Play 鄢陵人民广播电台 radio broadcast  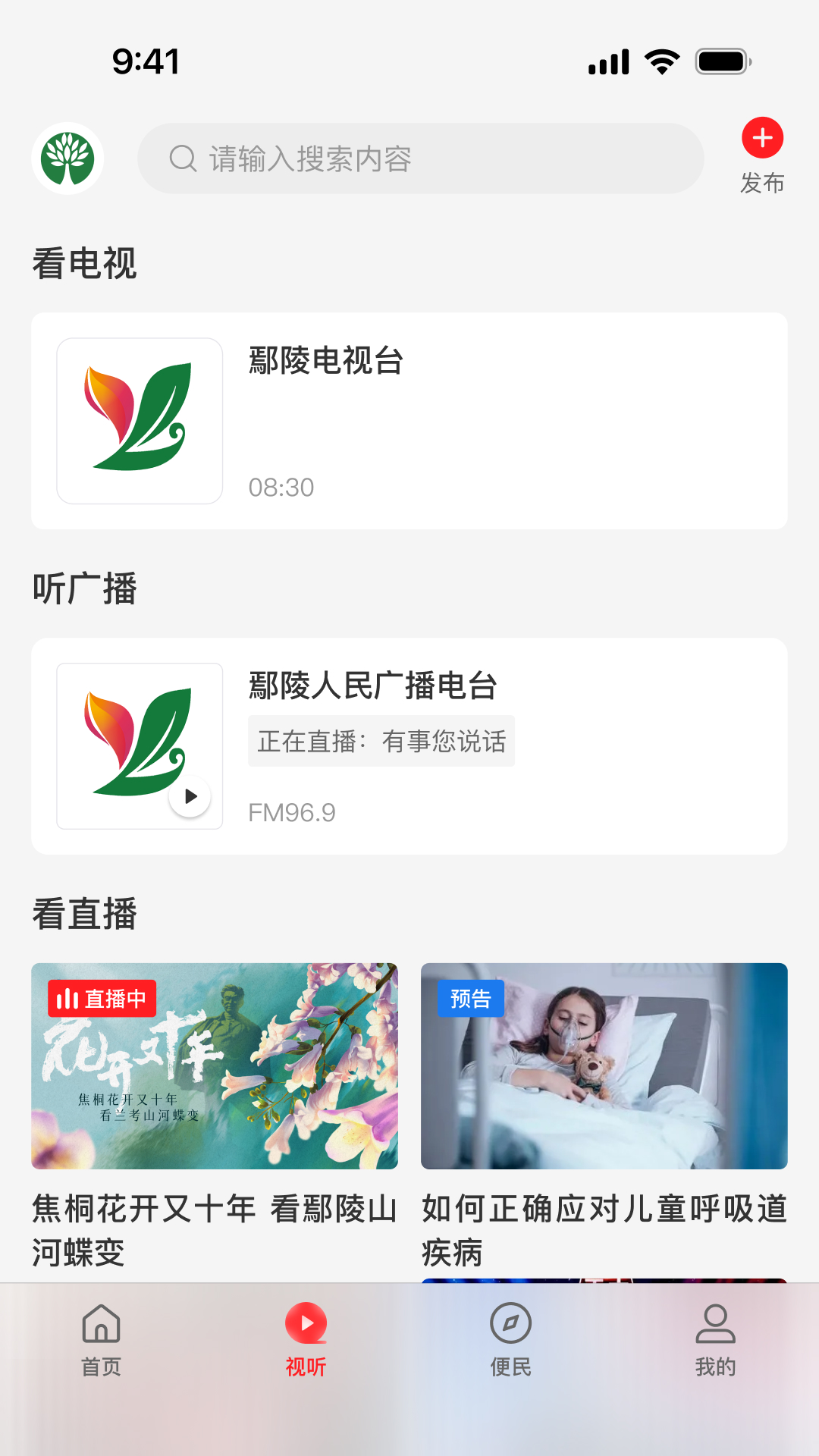point(190,796)
